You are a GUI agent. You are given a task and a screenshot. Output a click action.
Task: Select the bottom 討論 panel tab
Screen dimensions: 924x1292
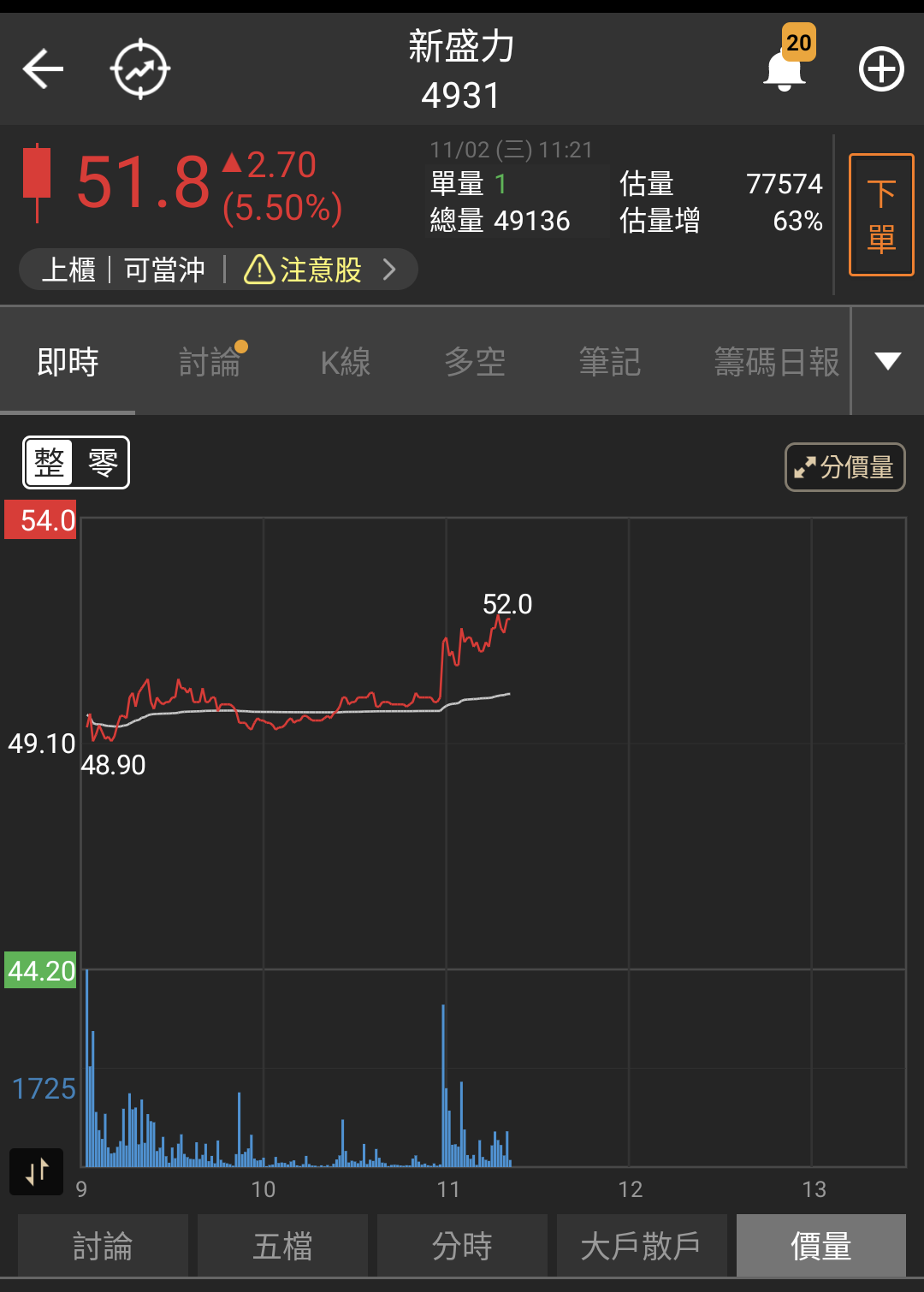pyautogui.click(x=103, y=1246)
